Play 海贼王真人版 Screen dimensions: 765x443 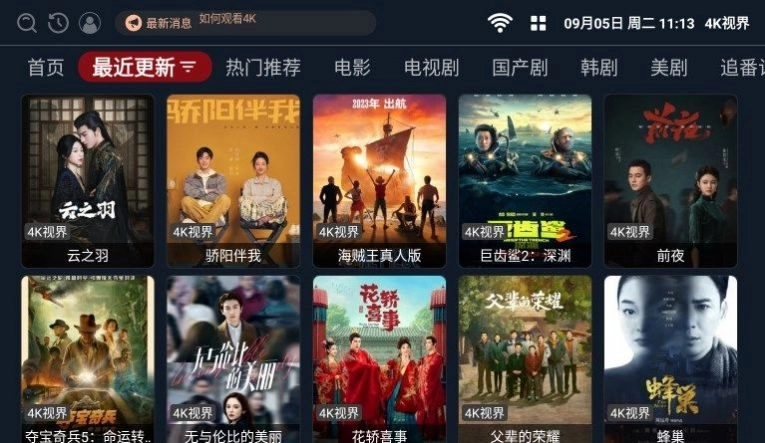click(379, 180)
